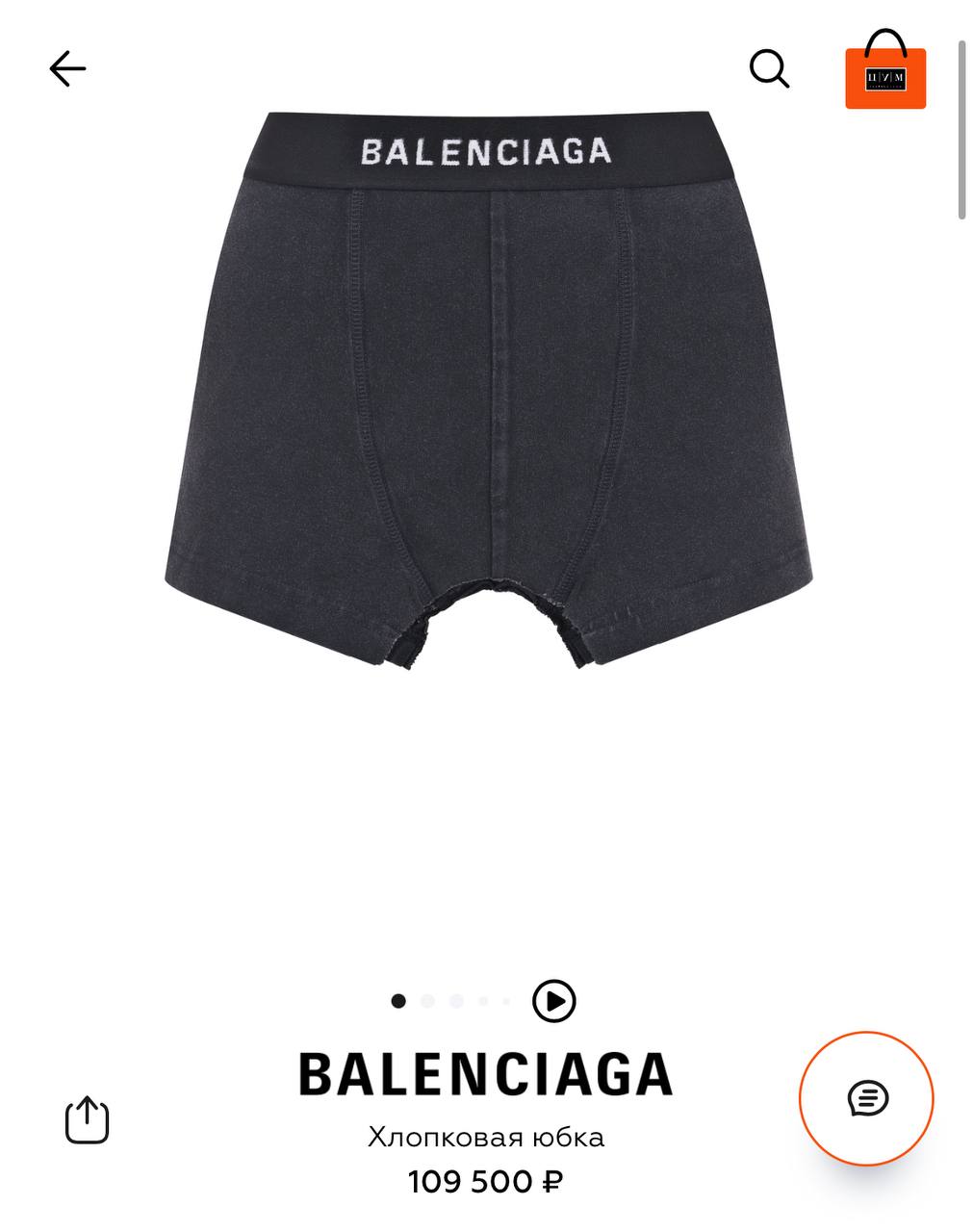
Task: Jump to the second photo dot
Action: (x=427, y=1001)
